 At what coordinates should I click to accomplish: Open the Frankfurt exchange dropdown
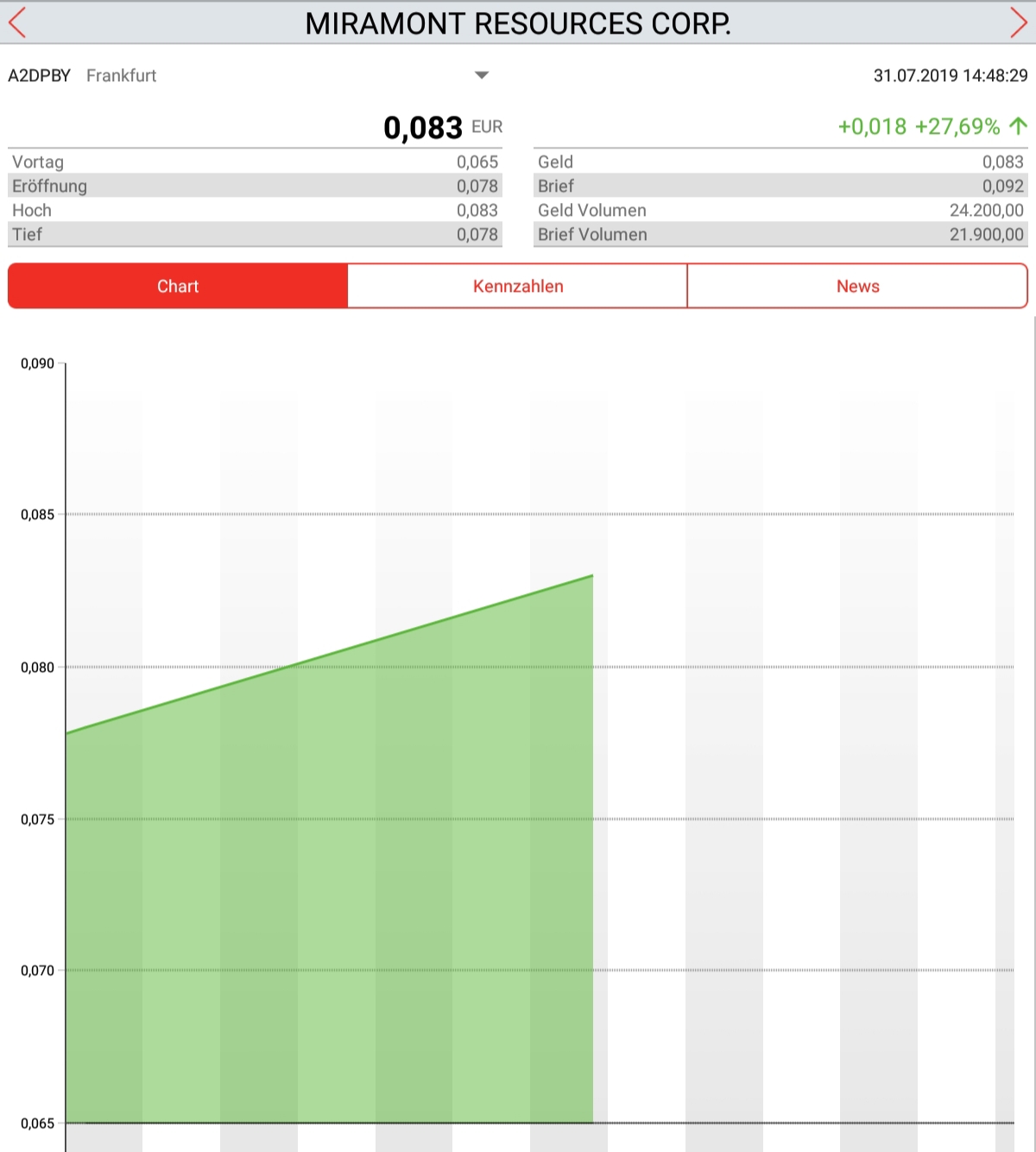(481, 75)
